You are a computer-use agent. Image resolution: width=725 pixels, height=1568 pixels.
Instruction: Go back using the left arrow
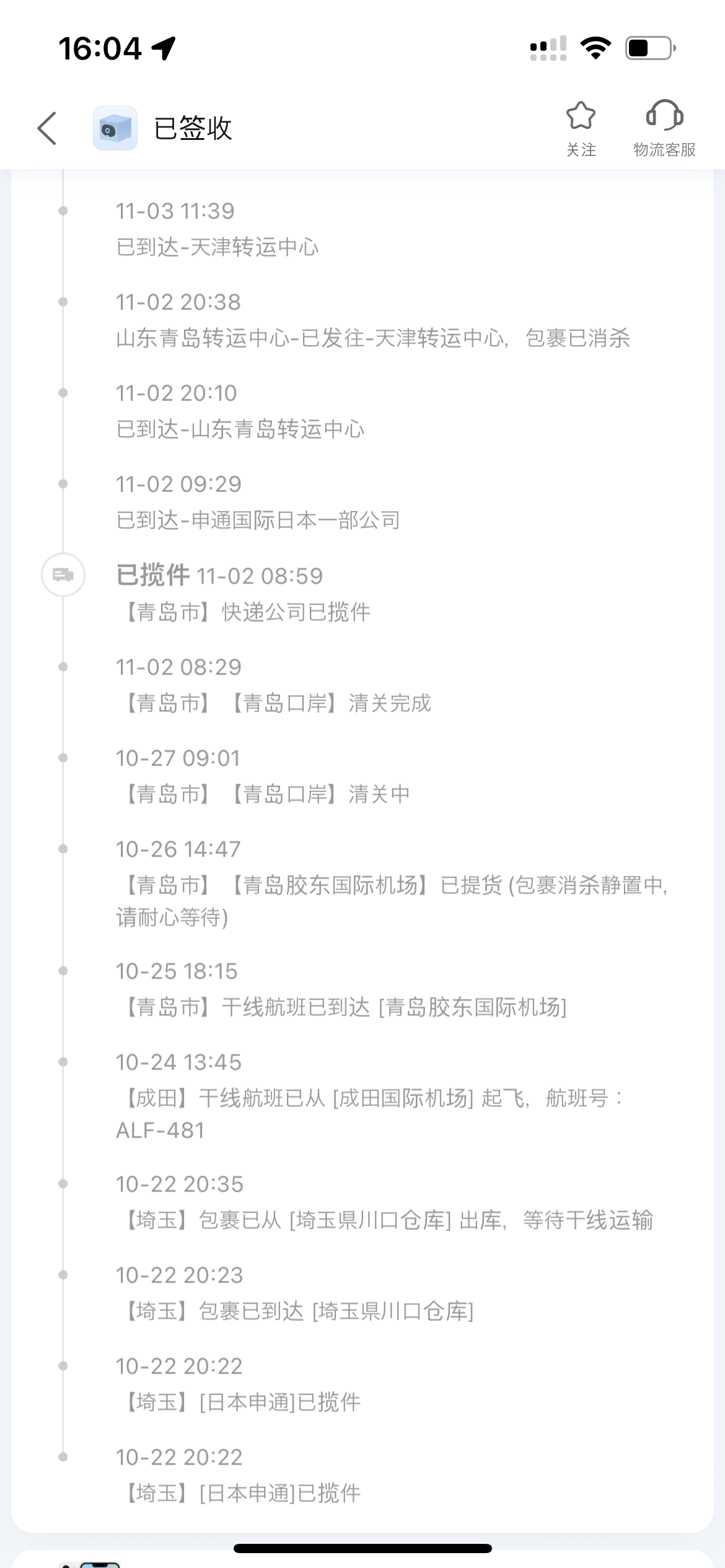point(47,128)
